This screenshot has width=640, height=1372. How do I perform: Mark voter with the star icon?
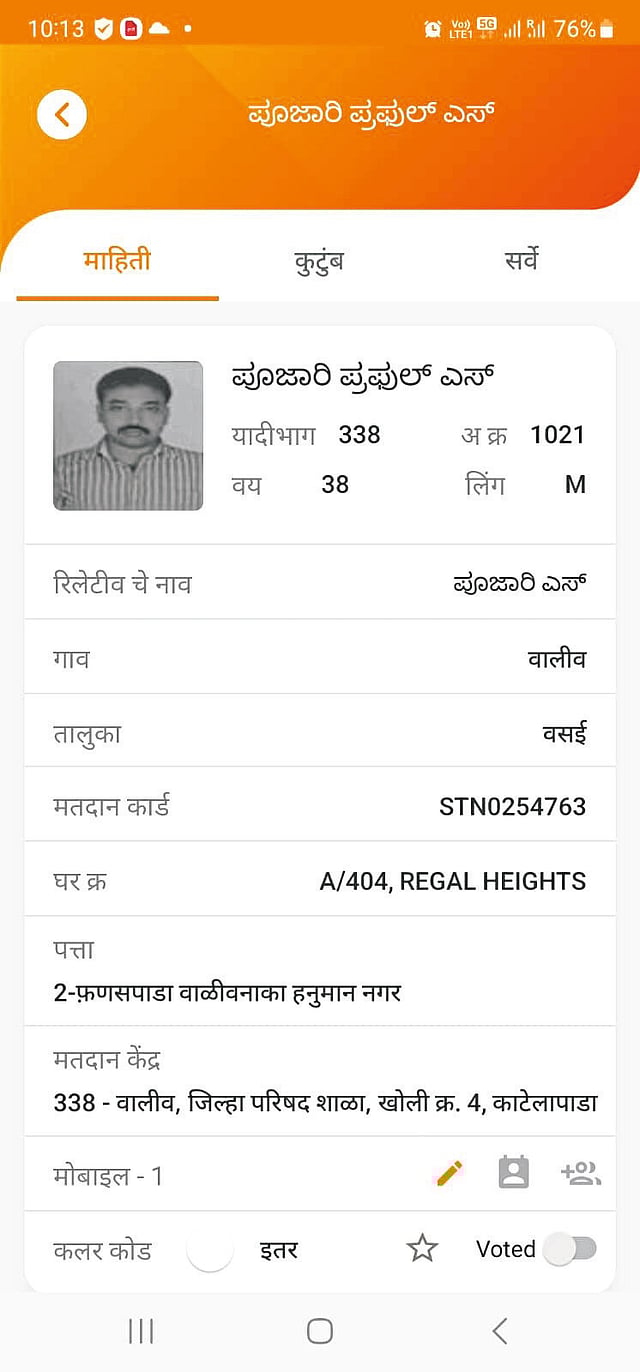pyautogui.click(x=422, y=1248)
